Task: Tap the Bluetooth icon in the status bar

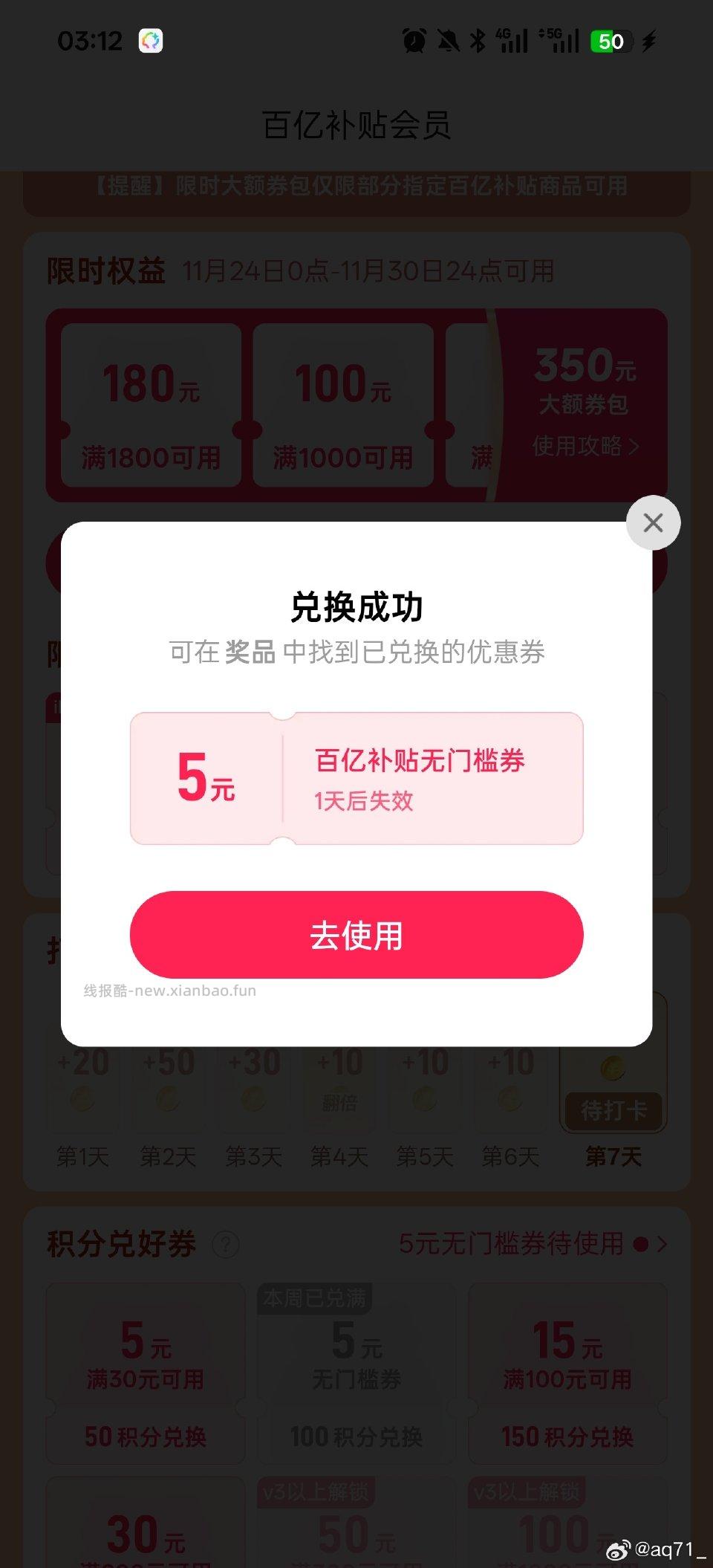Action: 476,41
